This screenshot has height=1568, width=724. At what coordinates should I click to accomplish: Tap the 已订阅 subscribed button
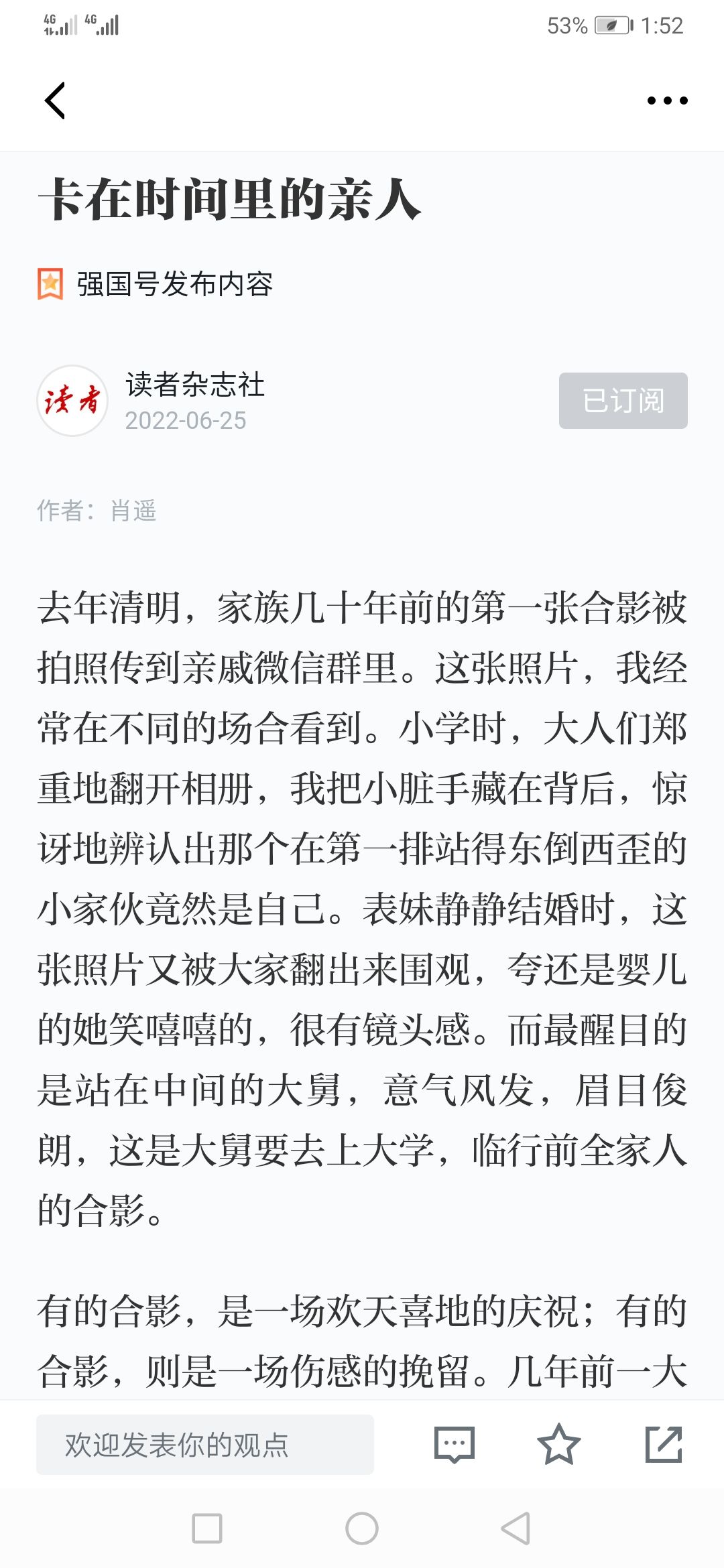point(623,401)
